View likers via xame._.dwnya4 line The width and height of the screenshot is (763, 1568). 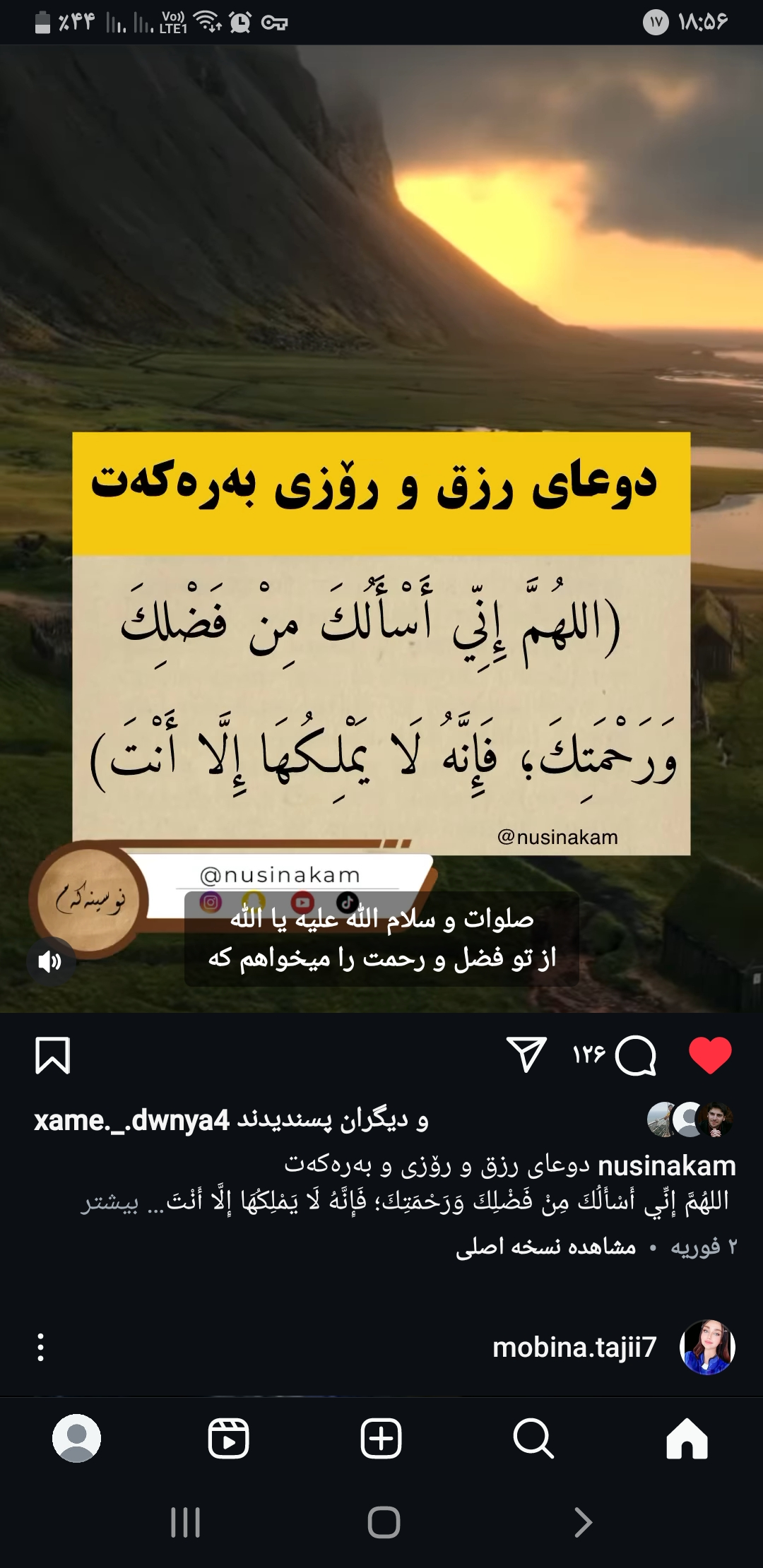[132, 1120]
